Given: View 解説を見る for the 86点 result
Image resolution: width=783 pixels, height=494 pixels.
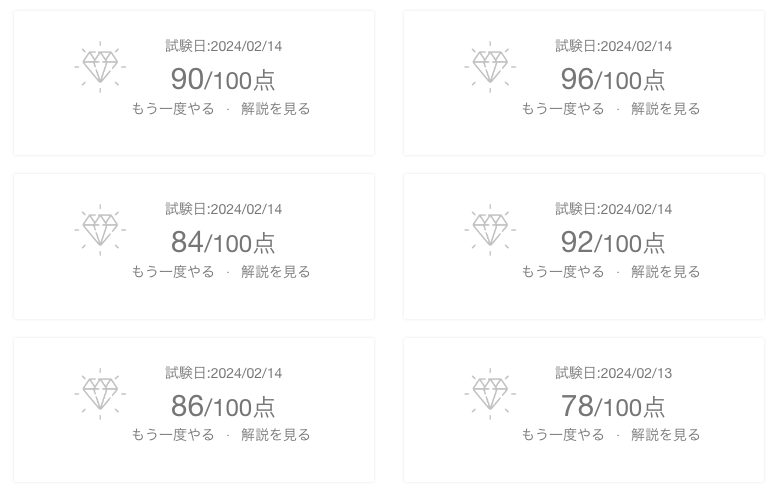Looking at the screenshot, I should coord(276,435).
